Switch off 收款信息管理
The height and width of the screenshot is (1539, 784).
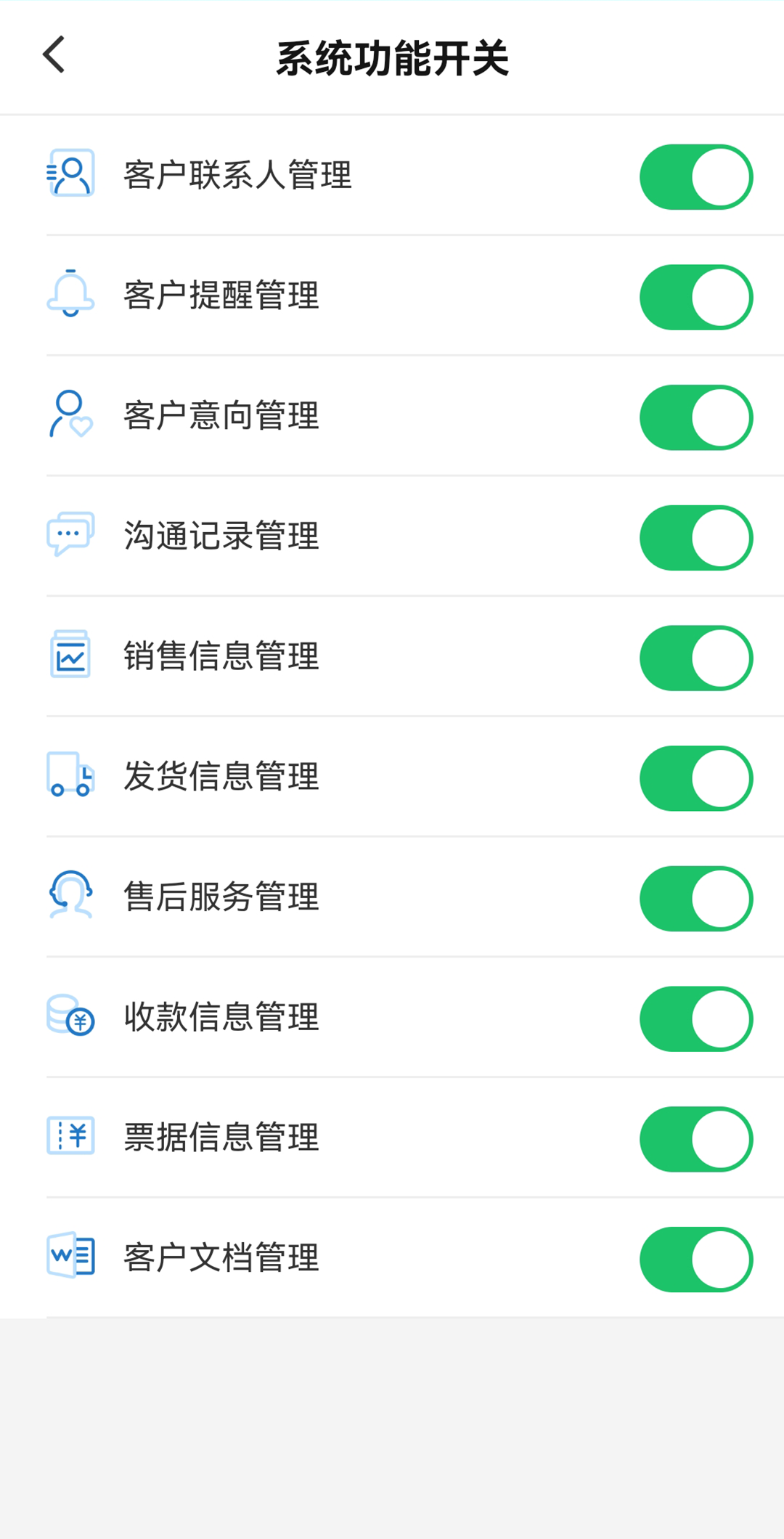tap(696, 1019)
